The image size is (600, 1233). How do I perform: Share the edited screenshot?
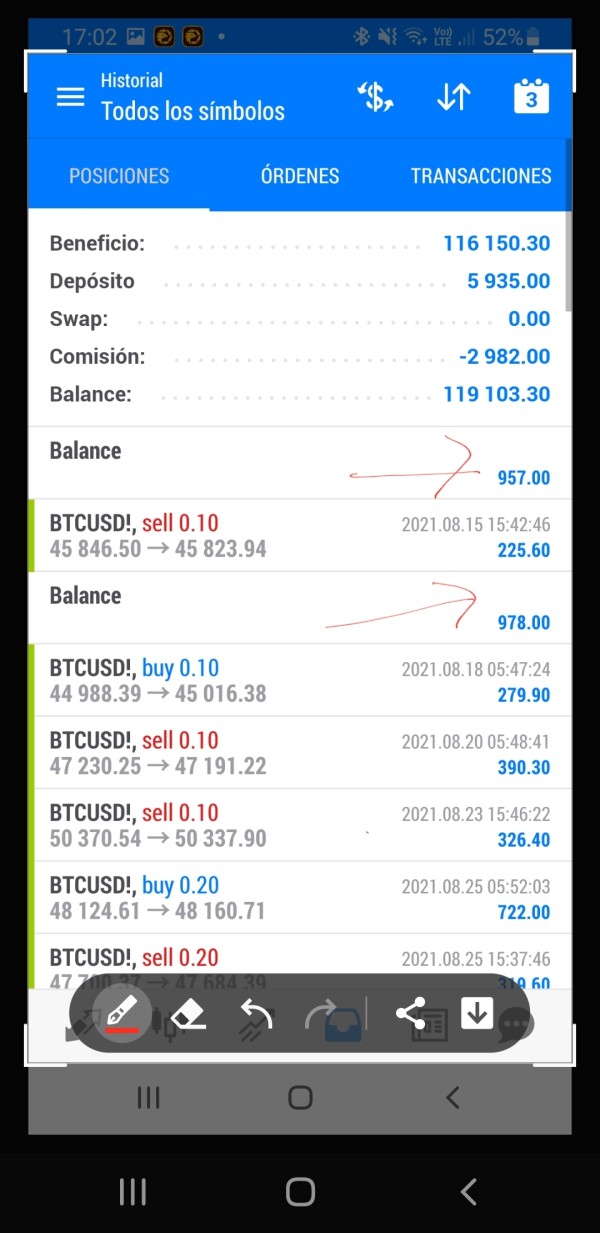[410, 1013]
